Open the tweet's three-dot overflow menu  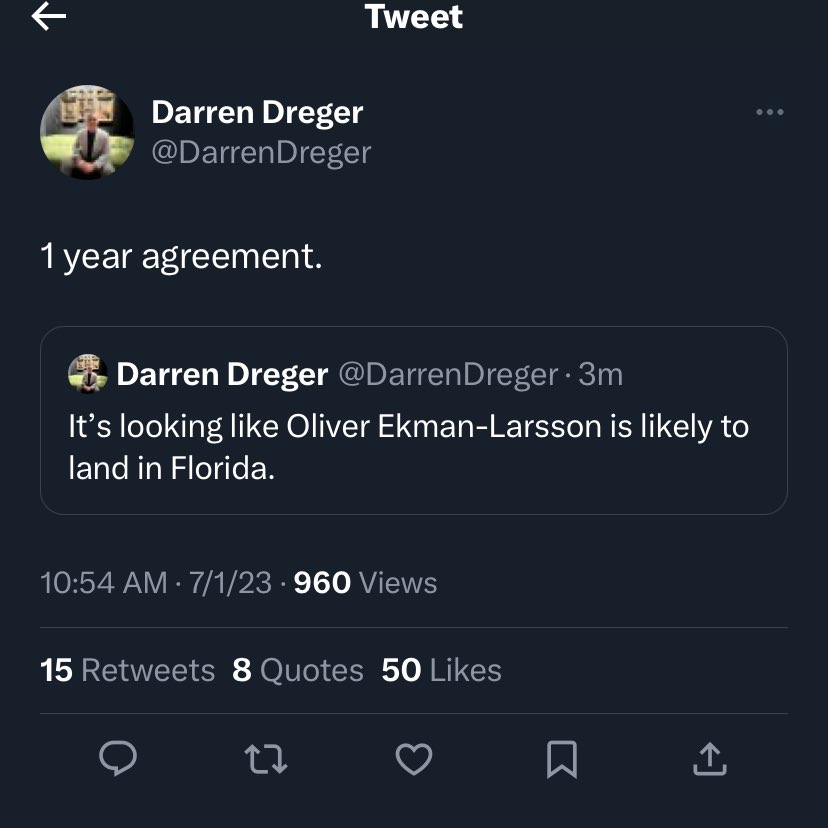coord(769,112)
